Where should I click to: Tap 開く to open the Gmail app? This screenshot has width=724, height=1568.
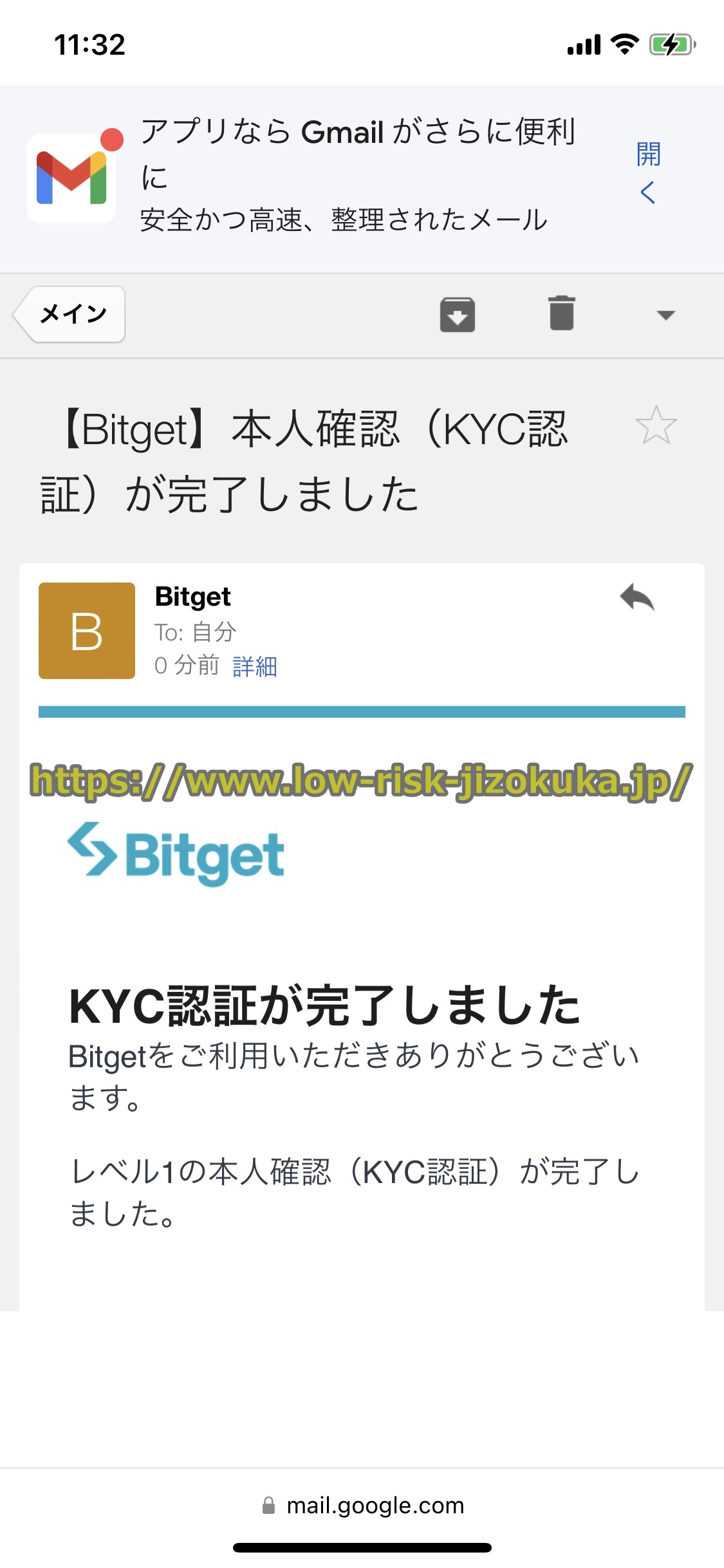[647, 174]
